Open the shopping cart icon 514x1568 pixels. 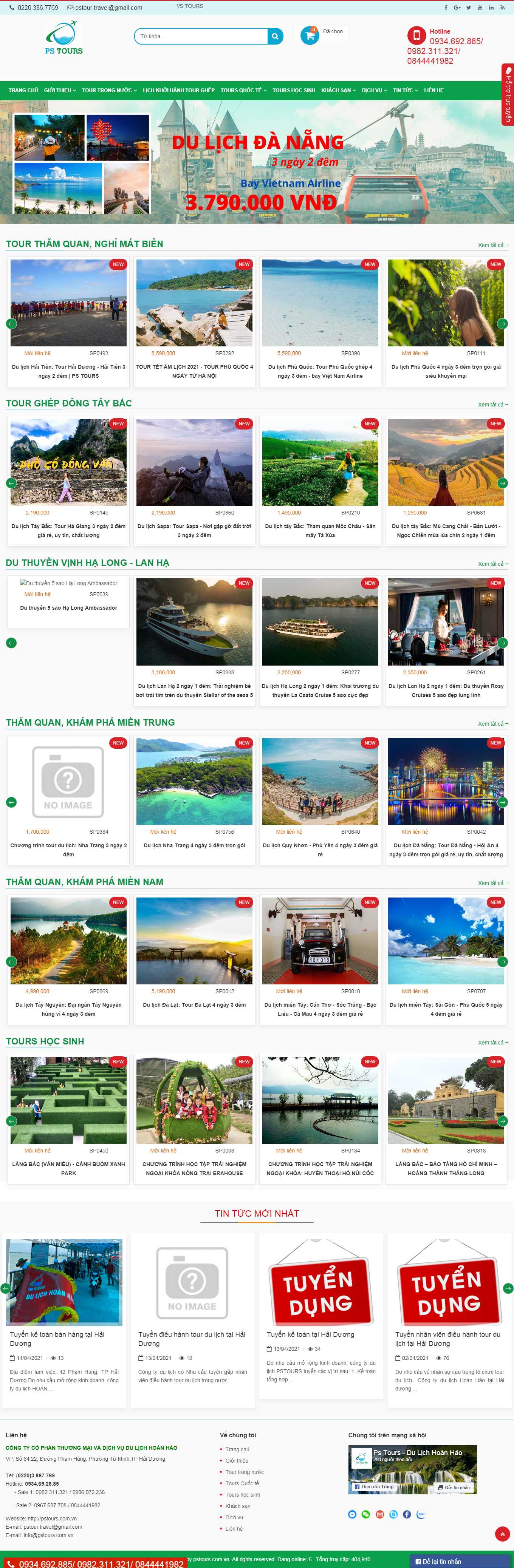pos(310,35)
